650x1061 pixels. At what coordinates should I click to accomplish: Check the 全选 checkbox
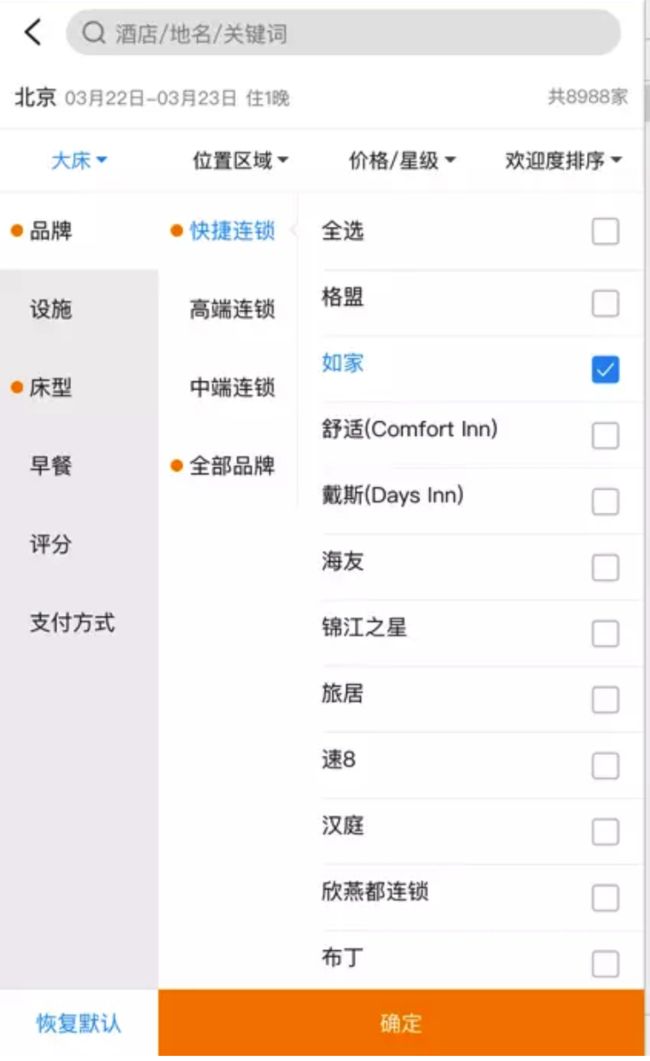(605, 231)
